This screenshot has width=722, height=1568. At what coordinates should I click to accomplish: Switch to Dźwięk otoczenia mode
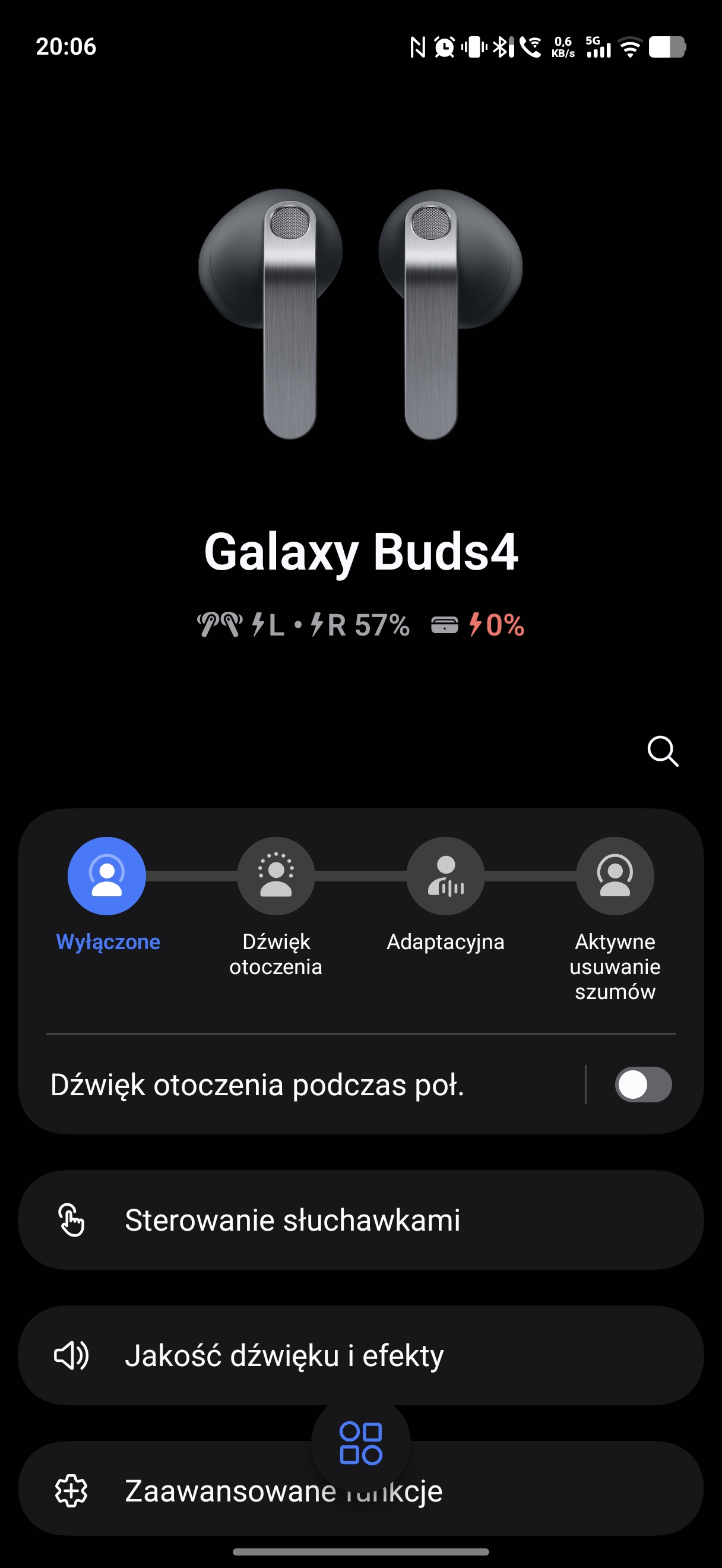(275, 876)
